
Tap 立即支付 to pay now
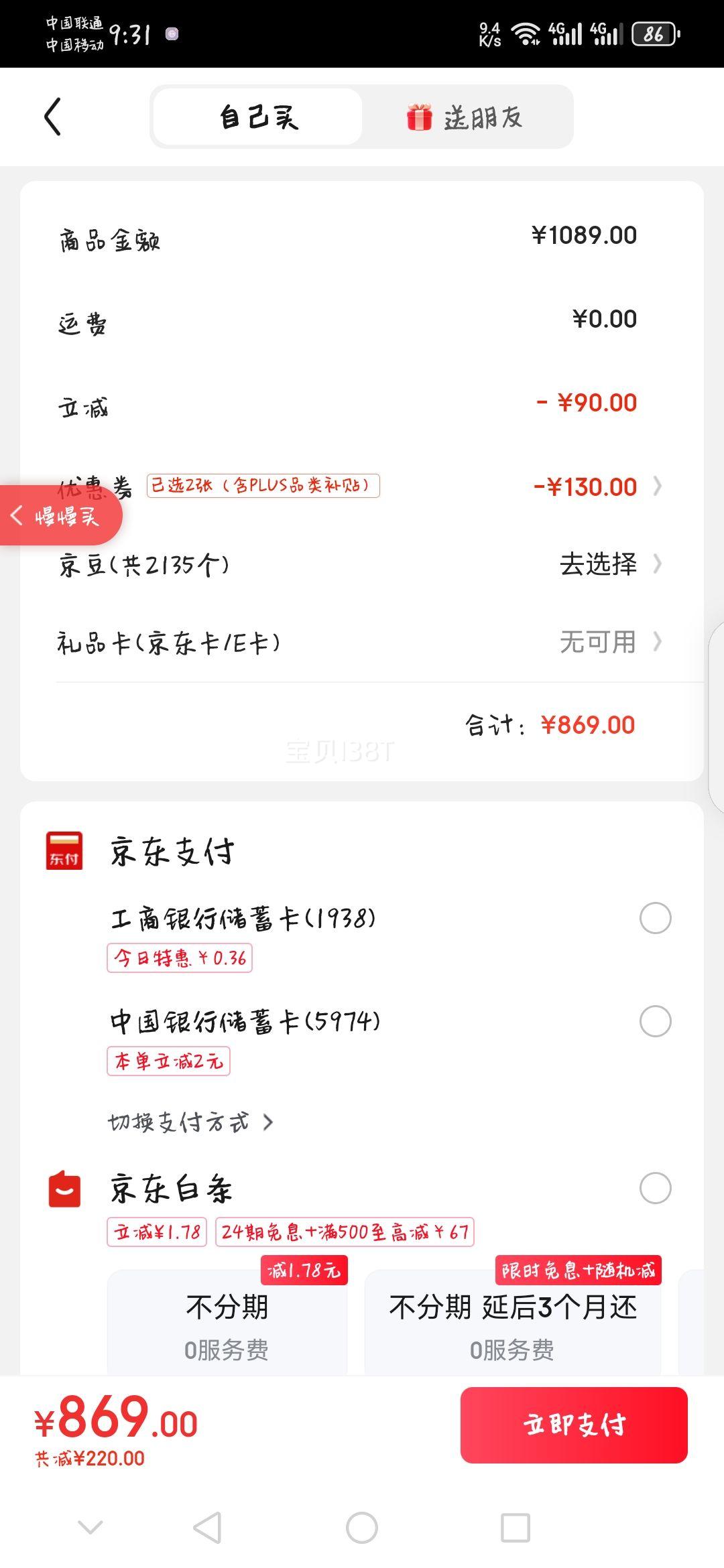pyautogui.click(x=574, y=1425)
